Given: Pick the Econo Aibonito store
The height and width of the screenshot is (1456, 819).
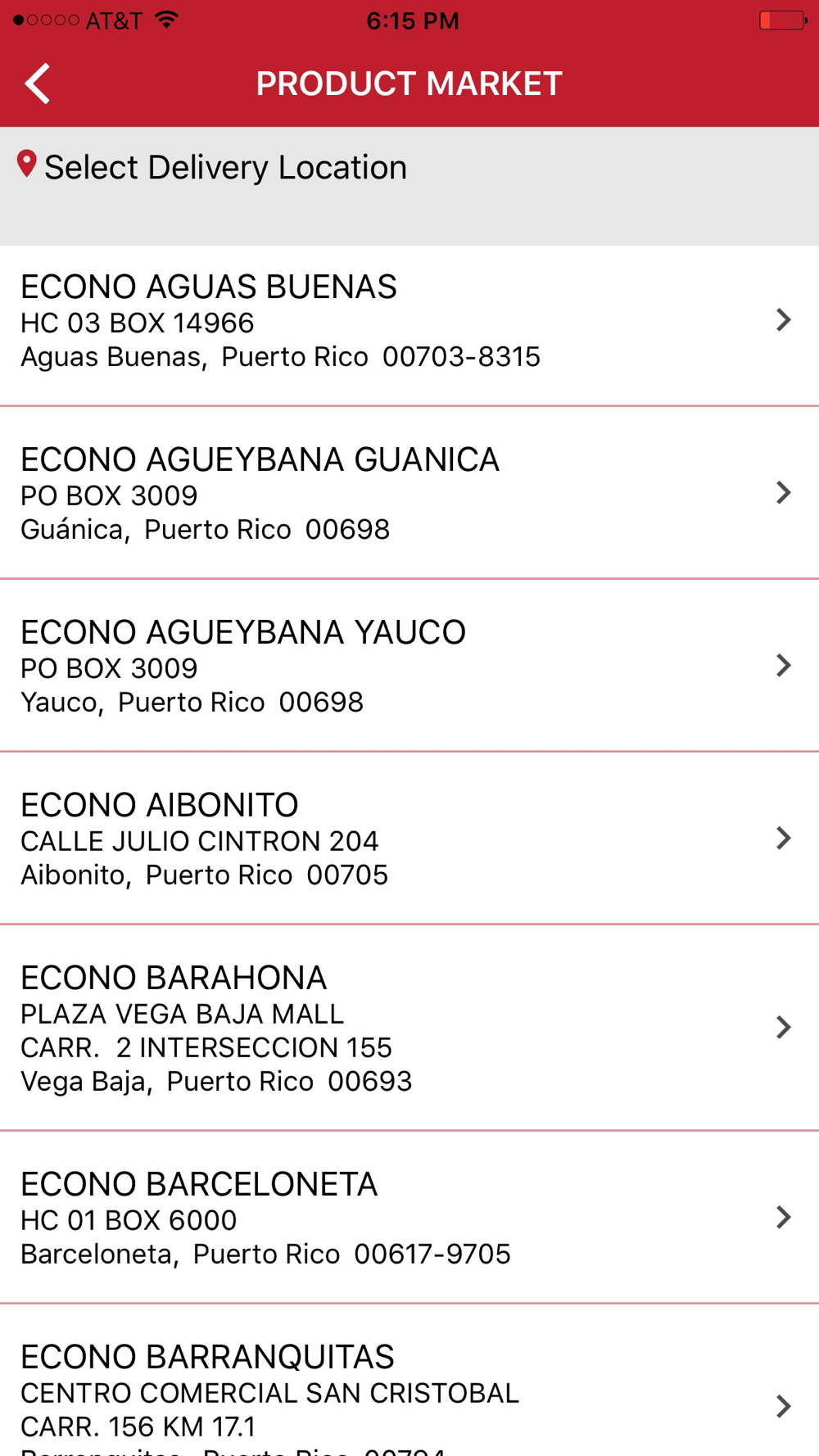Looking at the screenshot, I should [409, 839].
